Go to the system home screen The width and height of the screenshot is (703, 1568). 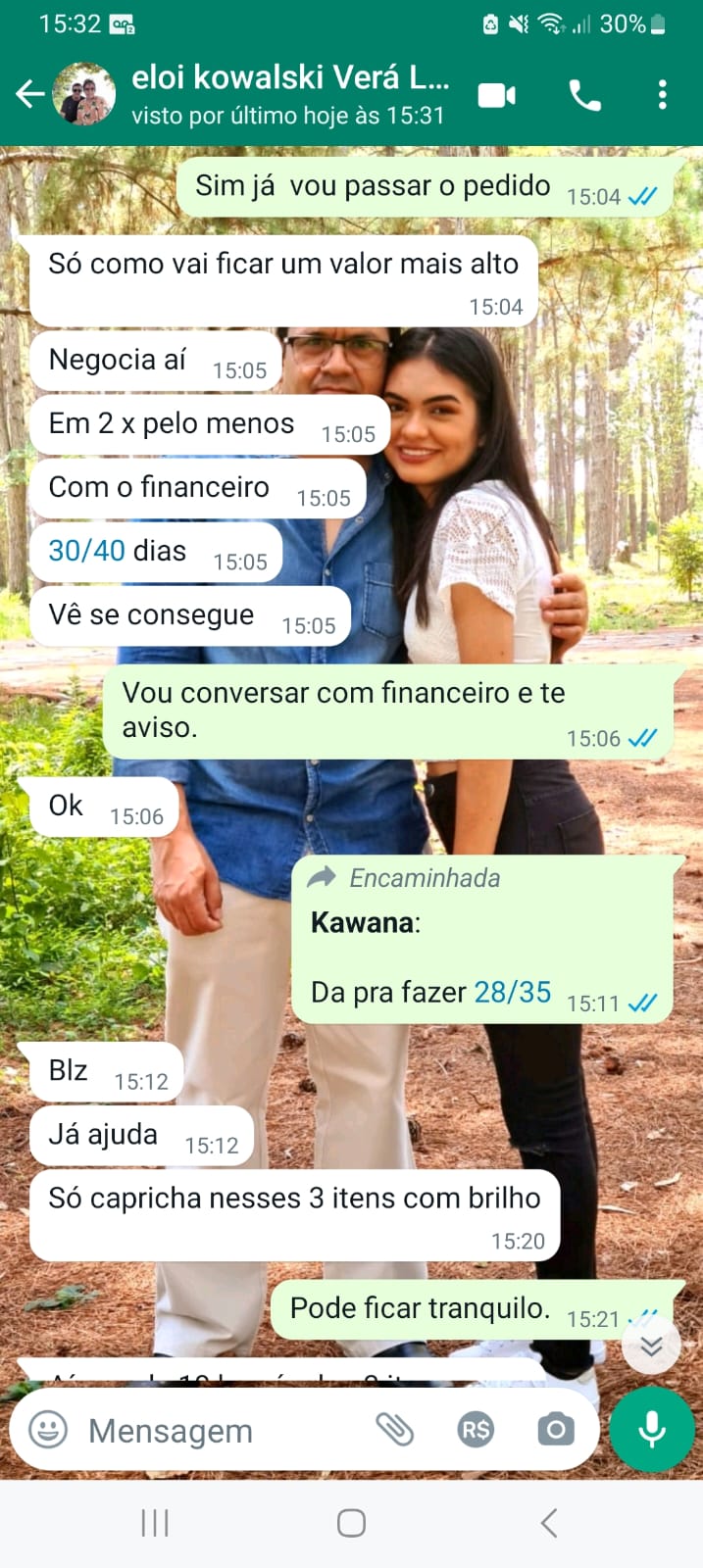[x=351, y=1523]
